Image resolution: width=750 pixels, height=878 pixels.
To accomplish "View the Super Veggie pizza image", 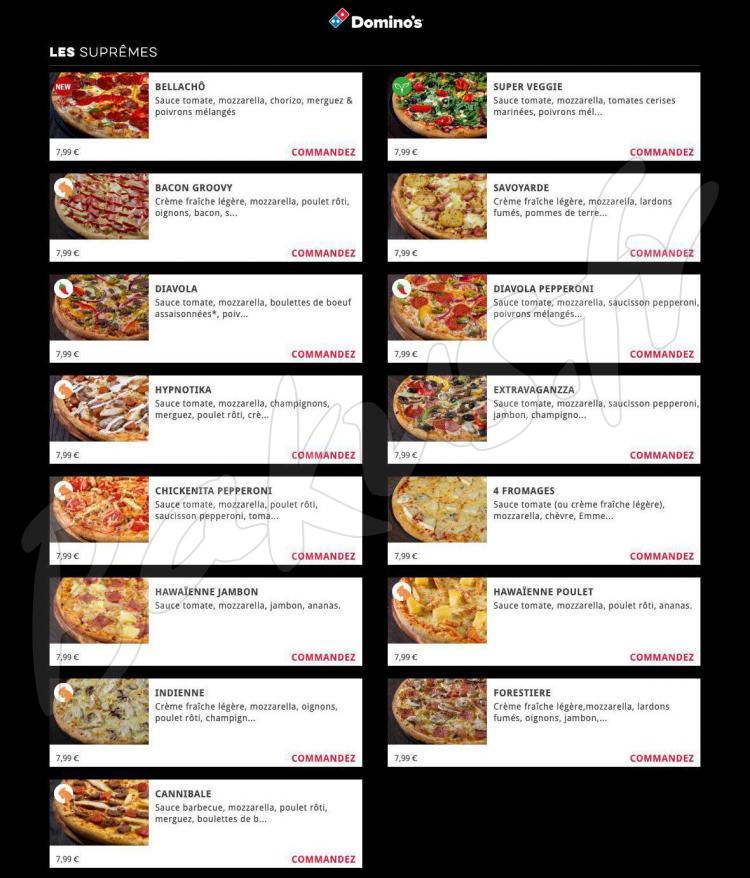I will 438,106.
